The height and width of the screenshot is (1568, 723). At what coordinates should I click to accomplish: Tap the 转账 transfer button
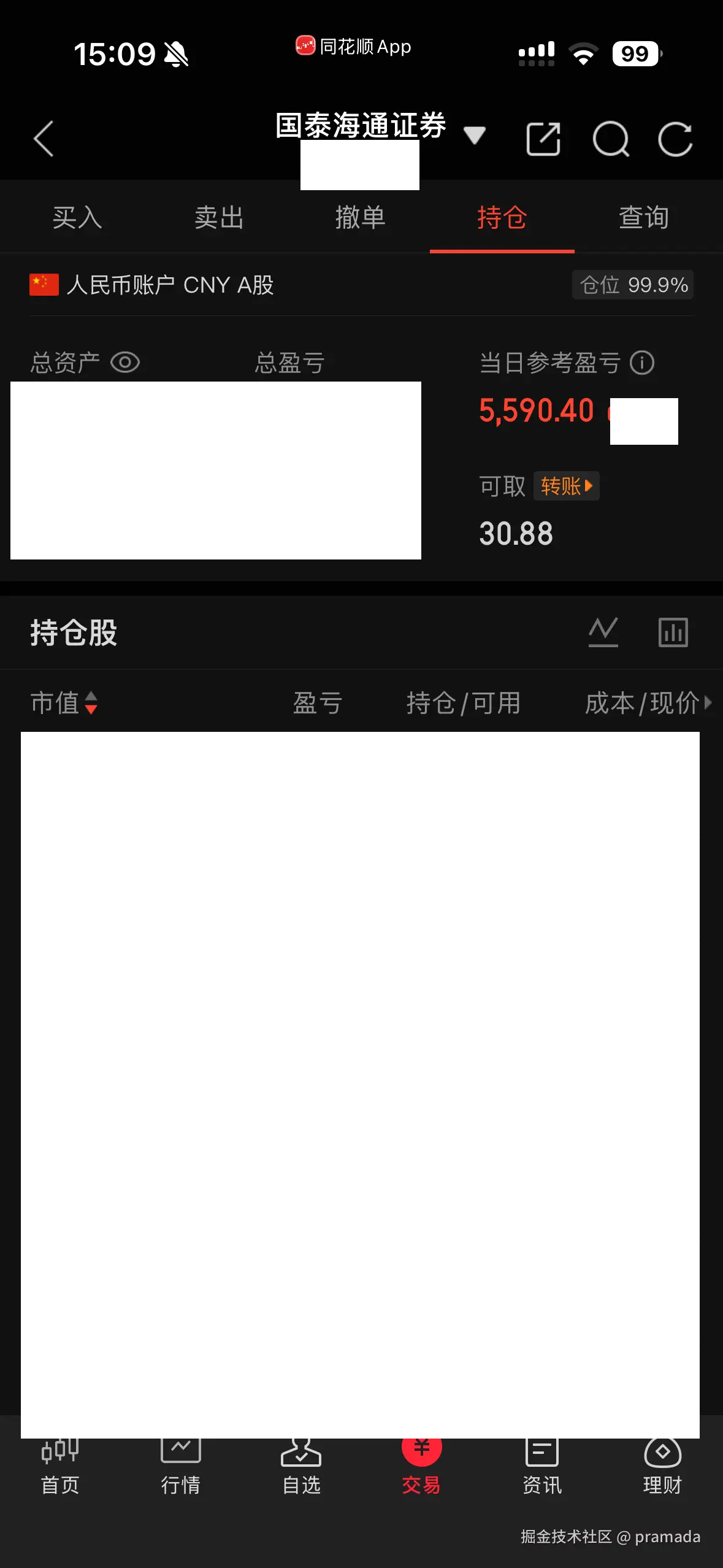coord(565,486)
